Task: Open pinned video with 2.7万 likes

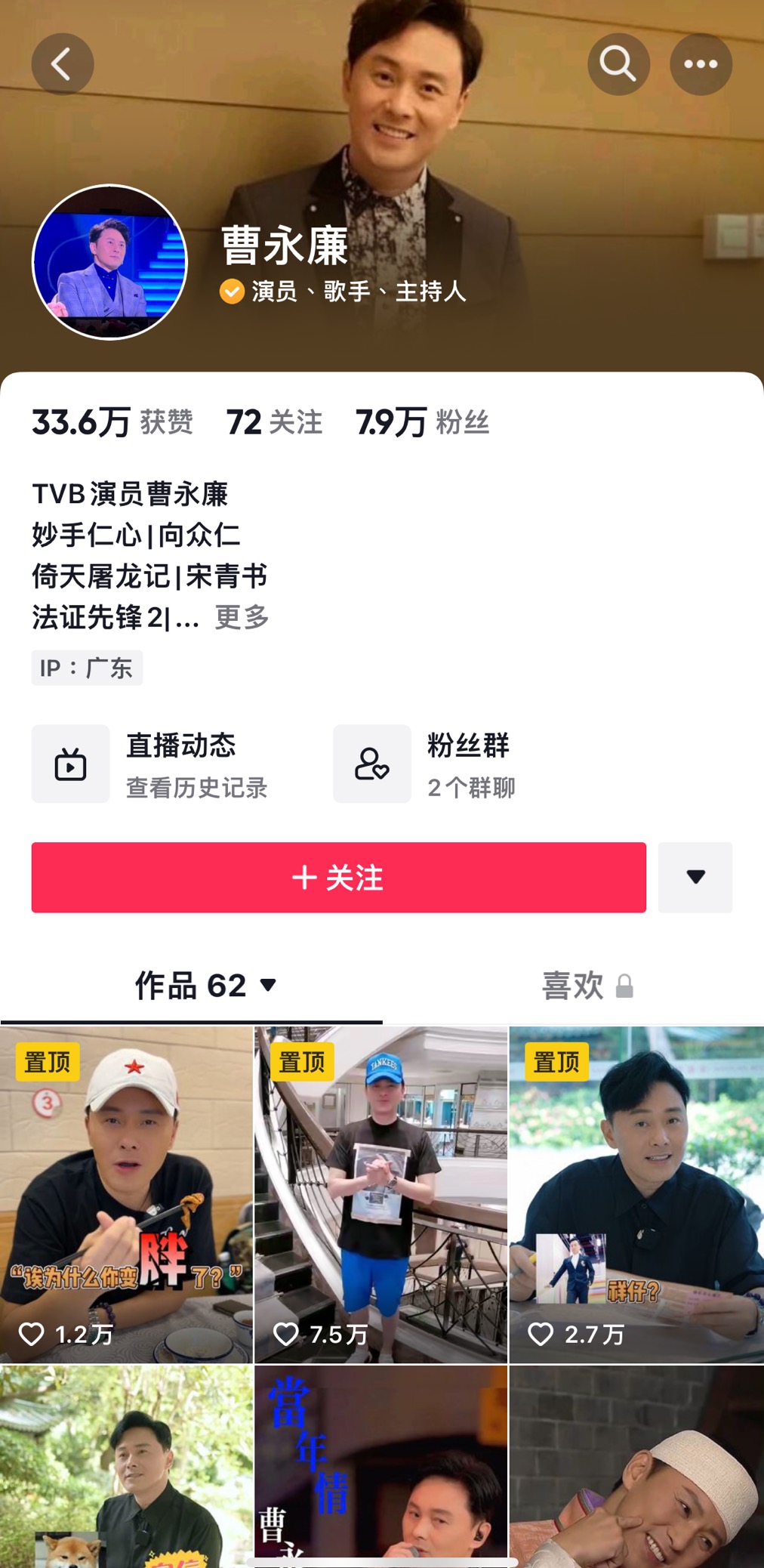Action: click(x=636, y=1193)
